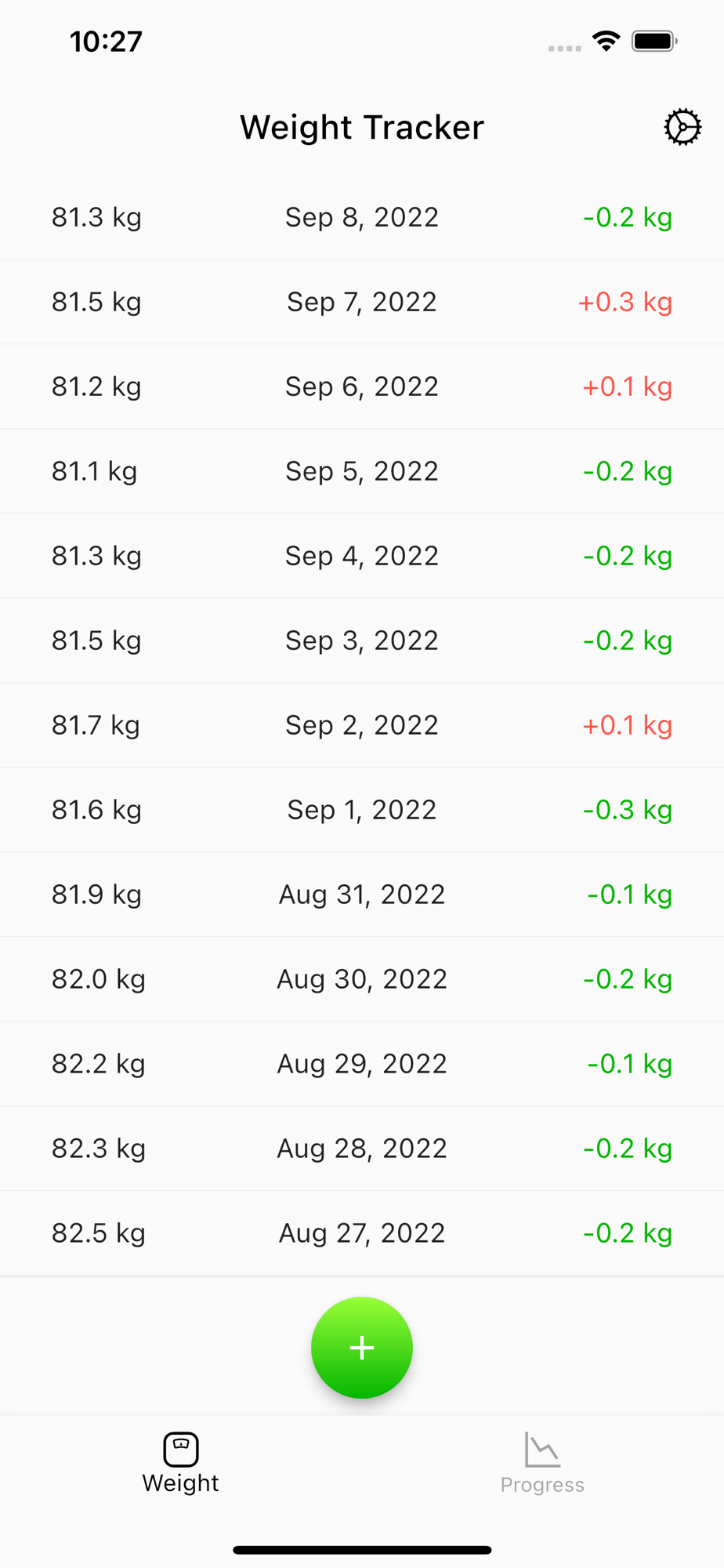
Task: Open the Sep 5, 2022 entry
Action: coord(362,471)
